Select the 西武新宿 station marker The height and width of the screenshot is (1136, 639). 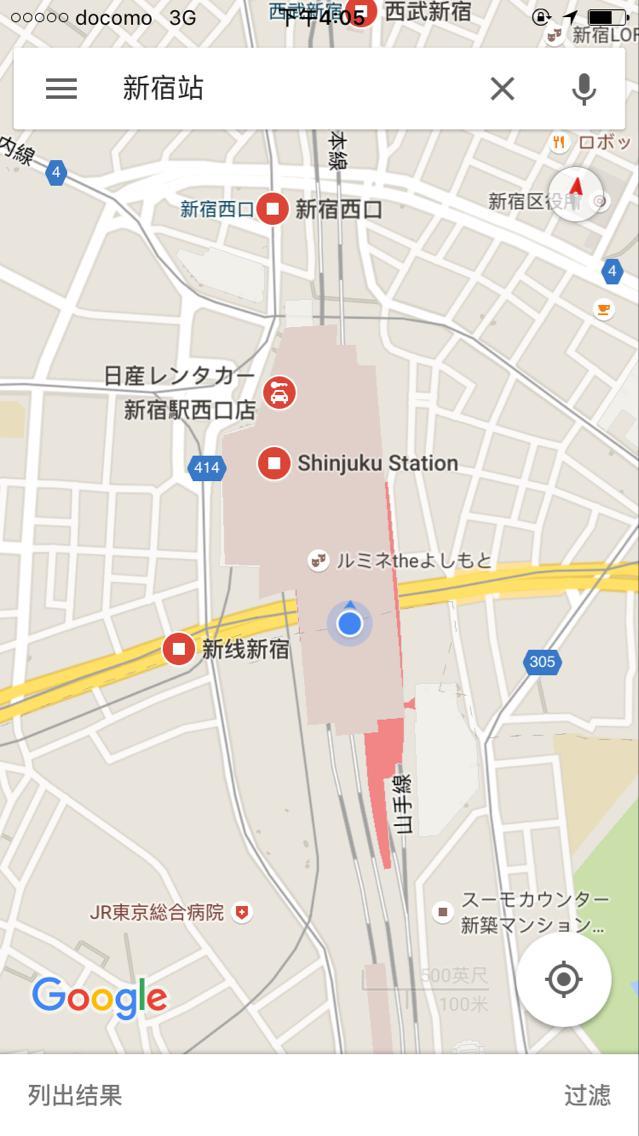click(363, 13)
